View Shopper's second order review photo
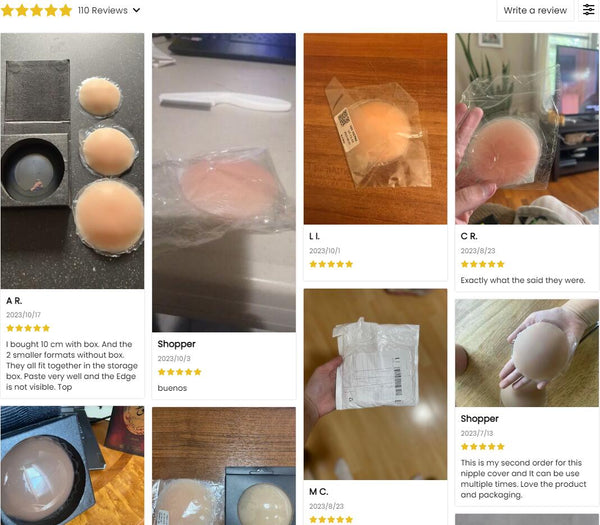 tap(527, 353)
